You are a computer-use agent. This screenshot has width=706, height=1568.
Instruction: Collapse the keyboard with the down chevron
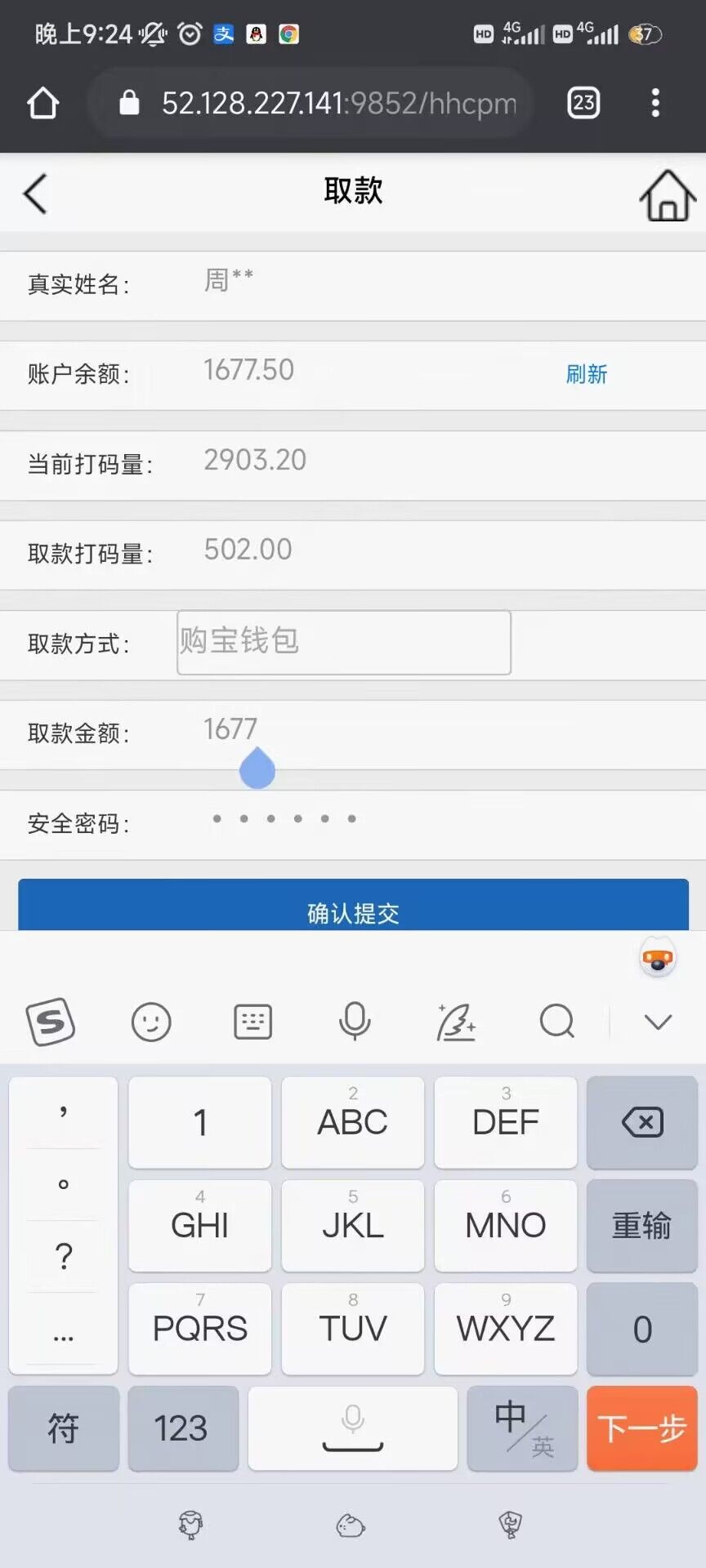click(658, 1022)
